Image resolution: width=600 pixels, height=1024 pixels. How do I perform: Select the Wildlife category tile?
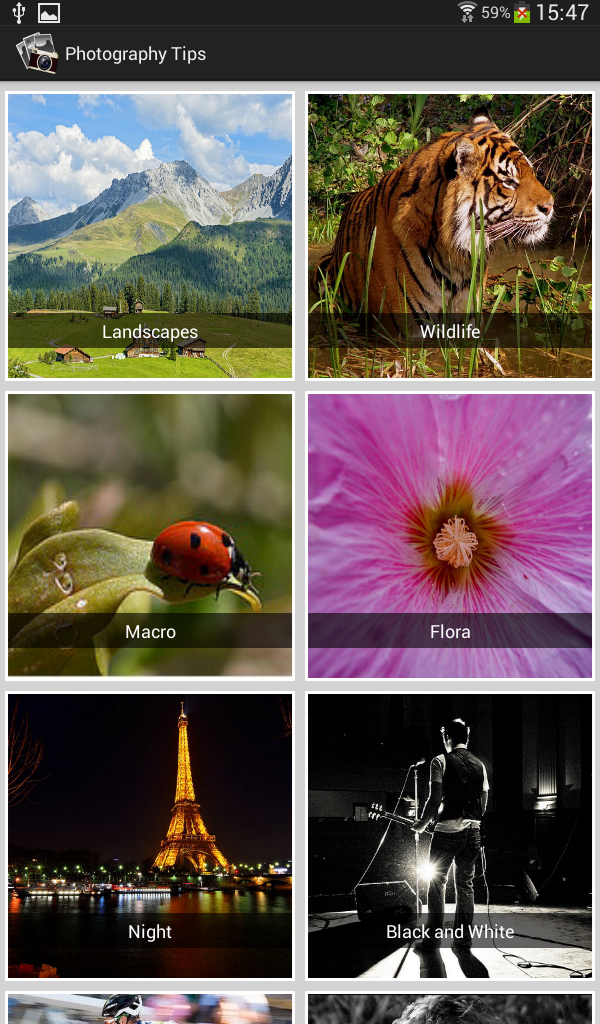tap(450, 236)
